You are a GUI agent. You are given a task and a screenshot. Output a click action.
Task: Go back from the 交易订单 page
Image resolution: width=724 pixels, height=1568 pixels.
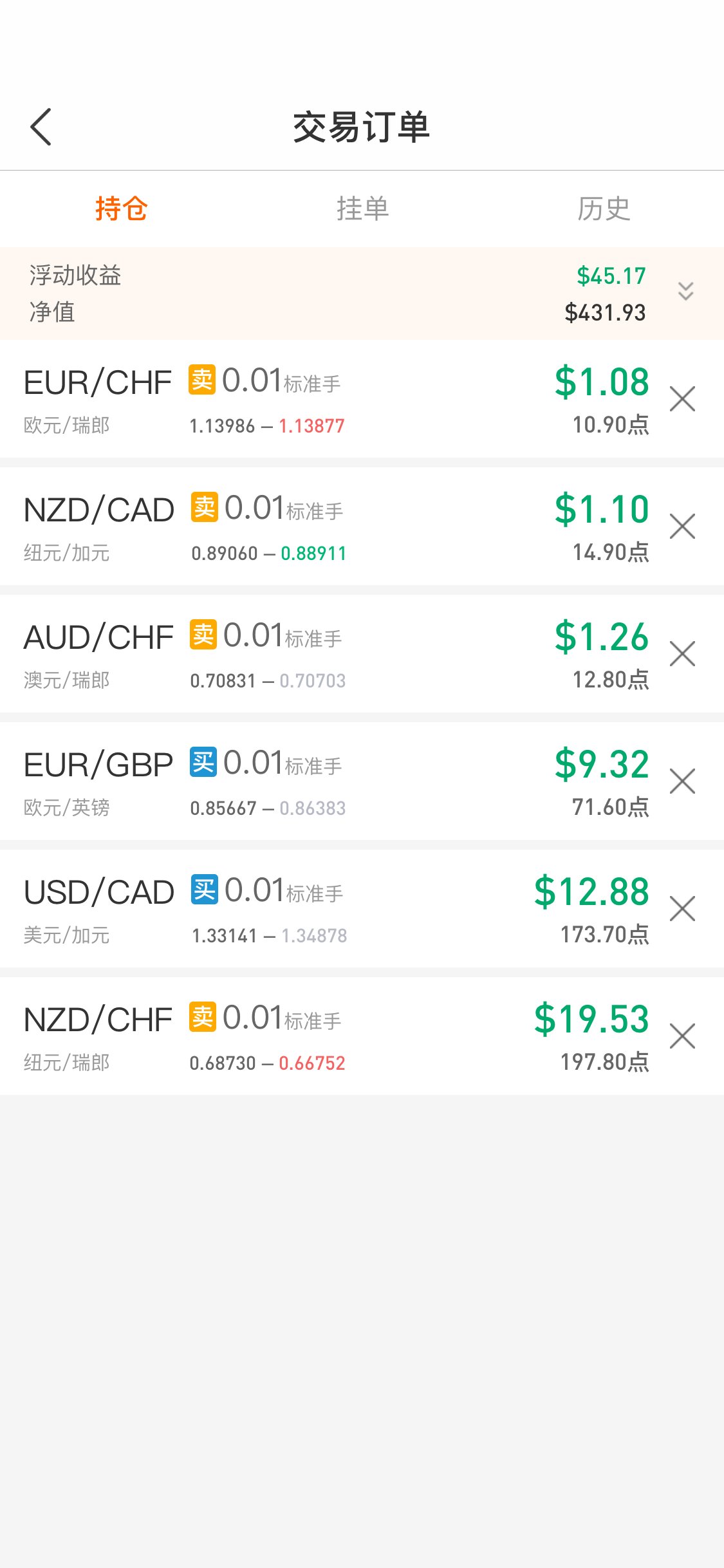[41, 127]
